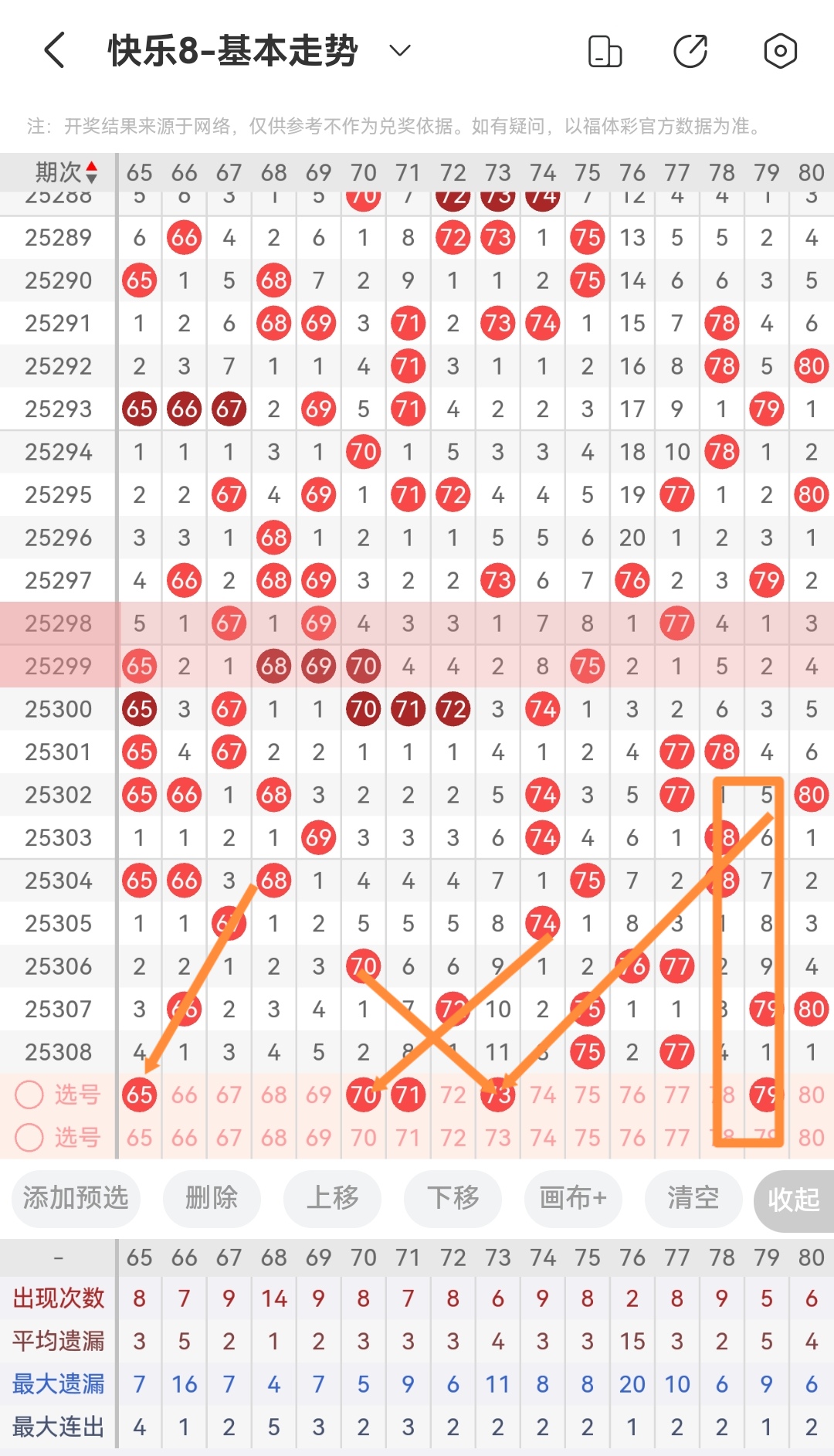Image resolution: width=834 pixels, height=1456 pixels.
Task: Tap the 删除 button
Action: click(212, 1199)
